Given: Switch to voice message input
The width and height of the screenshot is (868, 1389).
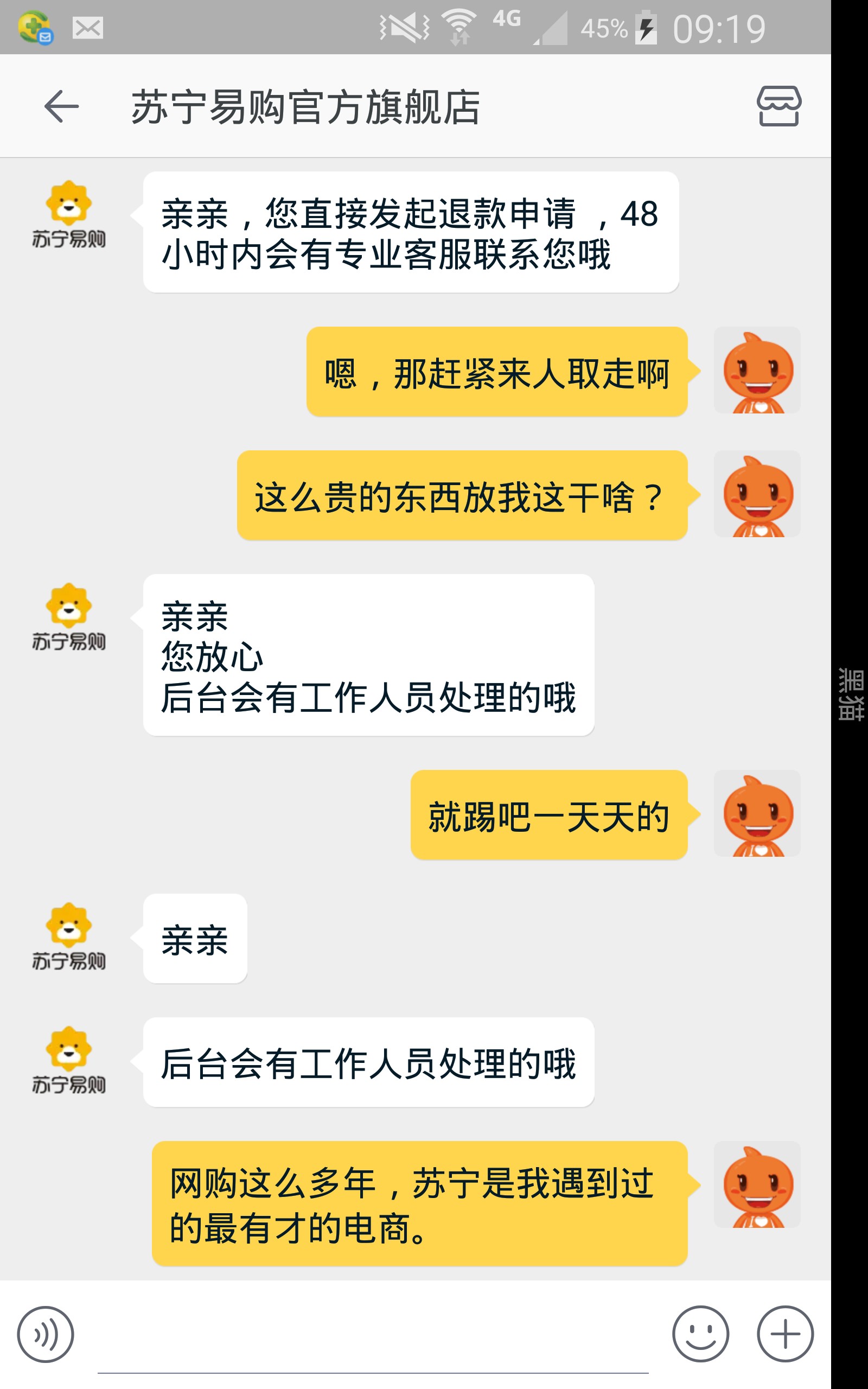Looking at the screenshot, I should pos(46,1334).
